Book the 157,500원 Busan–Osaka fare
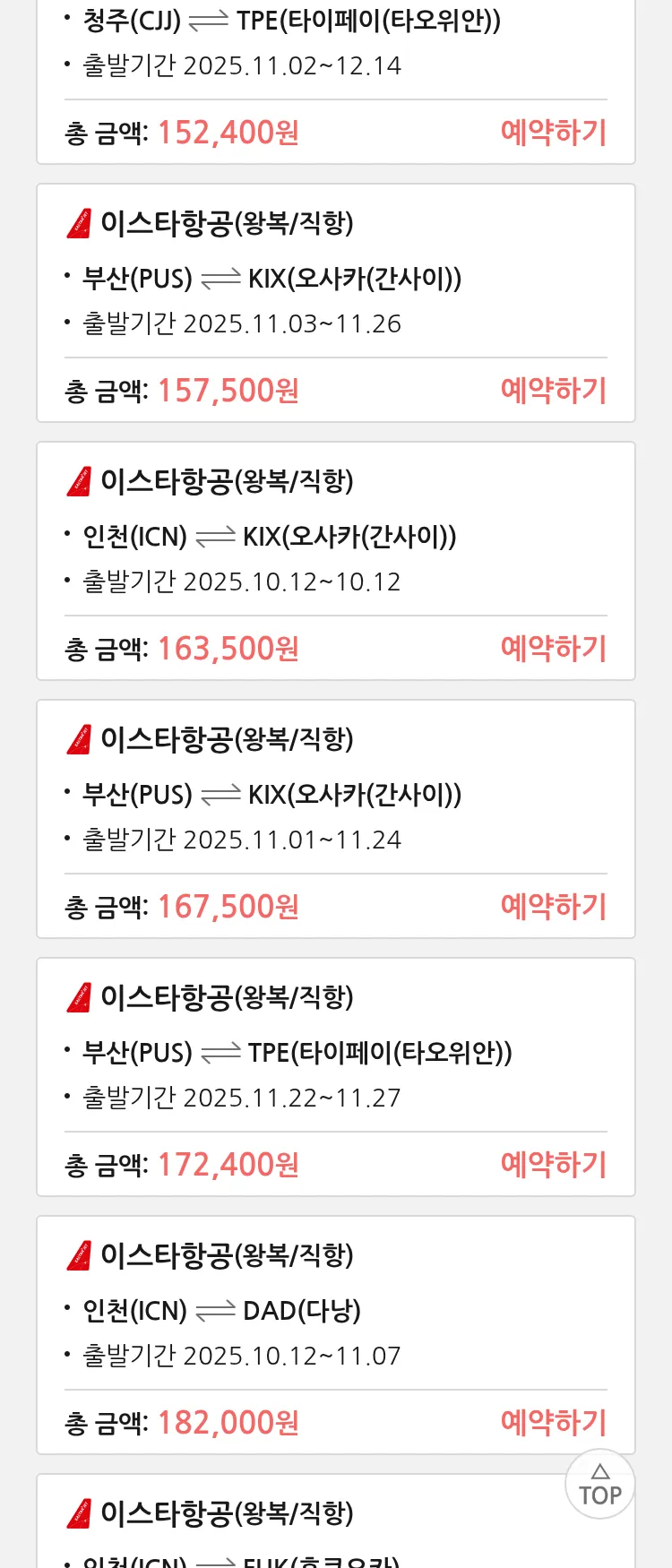Screen dimensions: 672x1568 click(553, 391)
